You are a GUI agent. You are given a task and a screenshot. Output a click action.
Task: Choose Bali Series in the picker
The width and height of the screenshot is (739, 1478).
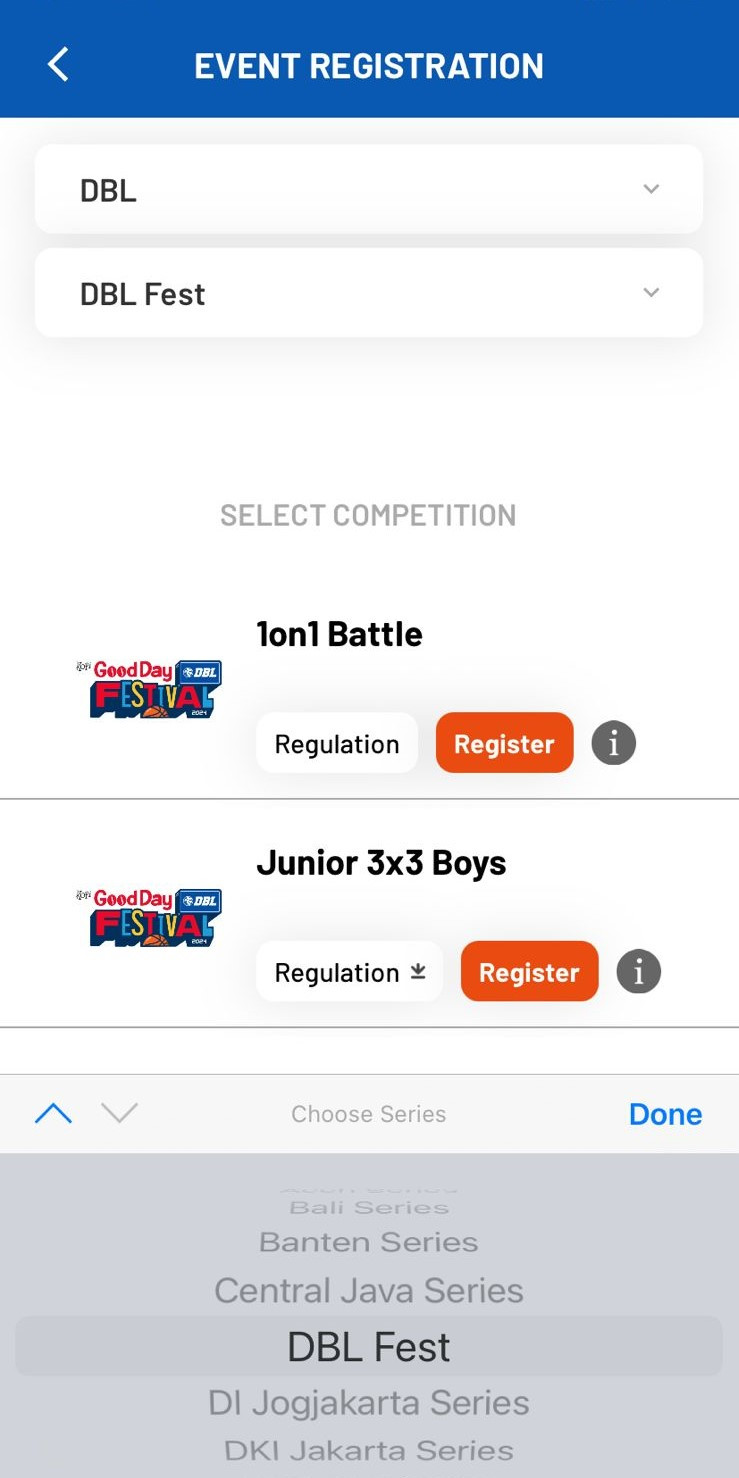[369, 1208]
